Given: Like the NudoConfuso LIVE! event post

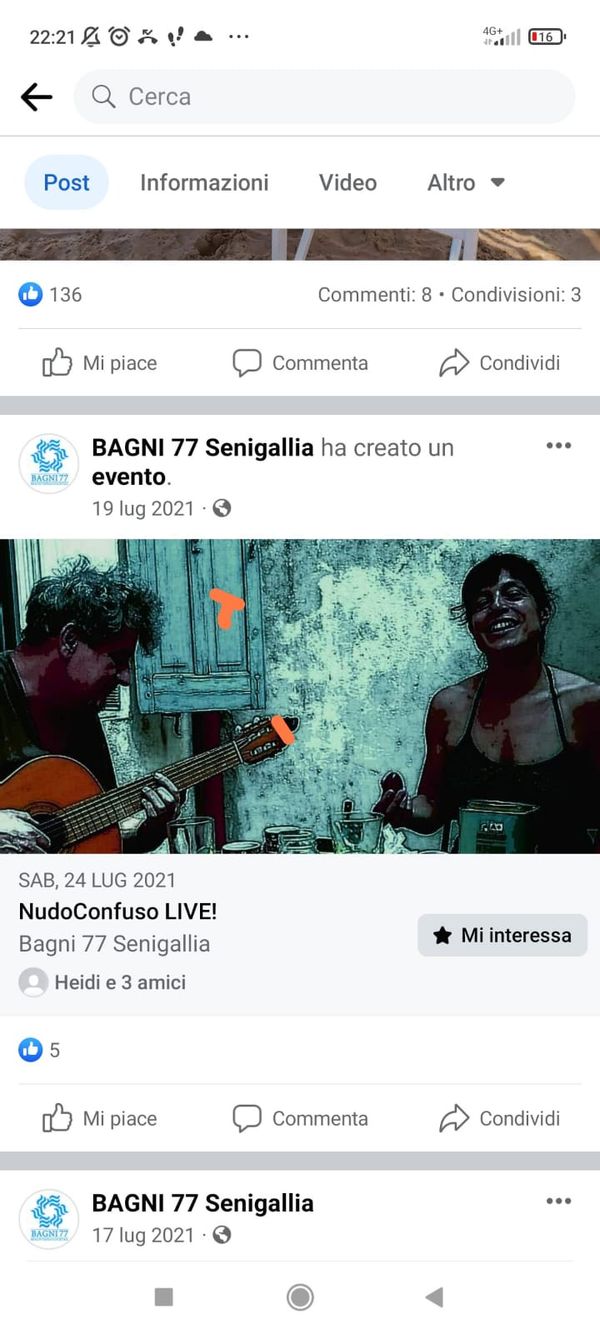Looking at the screenshot, I should (x=99, y=1119).
